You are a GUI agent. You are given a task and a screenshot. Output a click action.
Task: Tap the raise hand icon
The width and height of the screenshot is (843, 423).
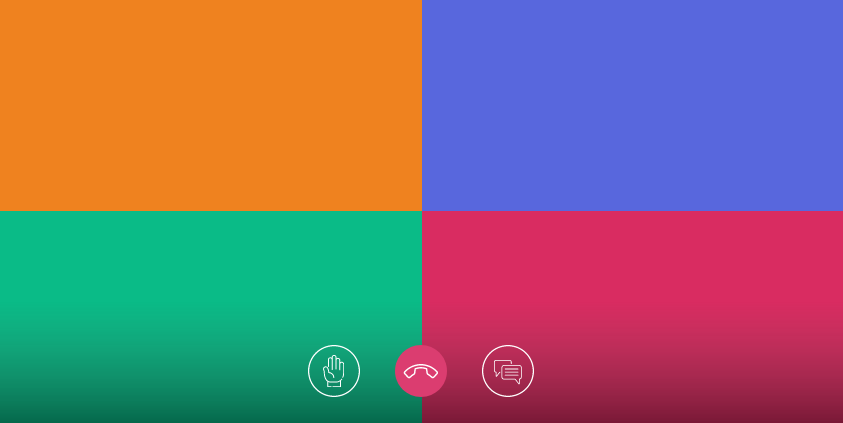(x=334, y=371)
